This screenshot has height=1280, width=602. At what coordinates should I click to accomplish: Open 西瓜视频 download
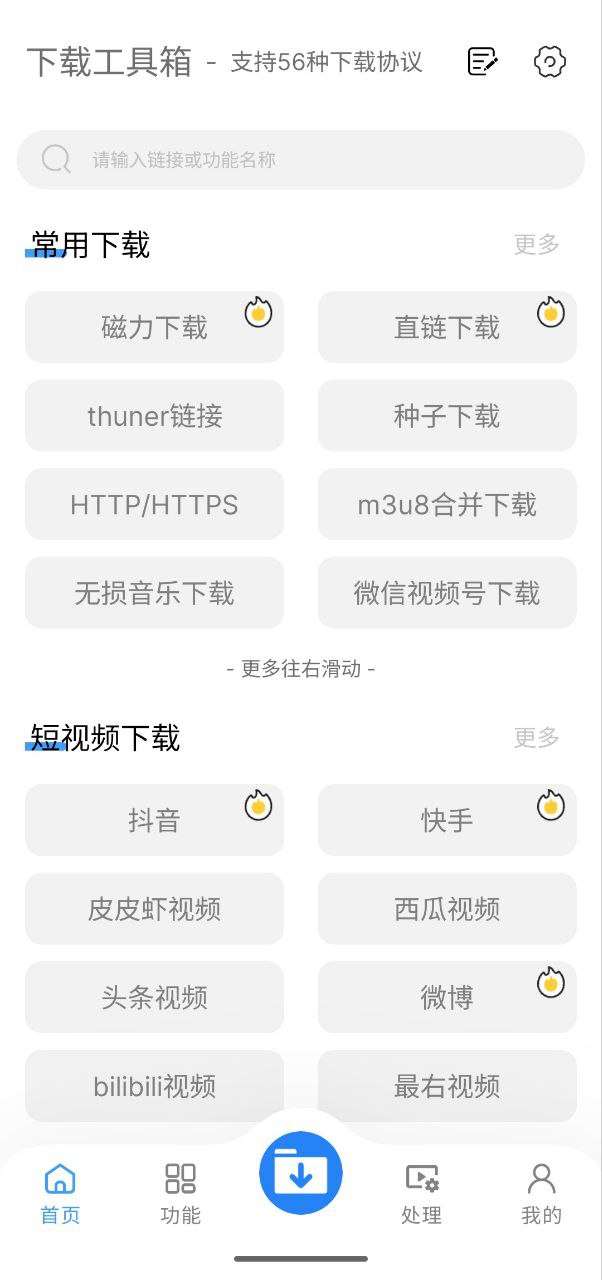(447, 909)
